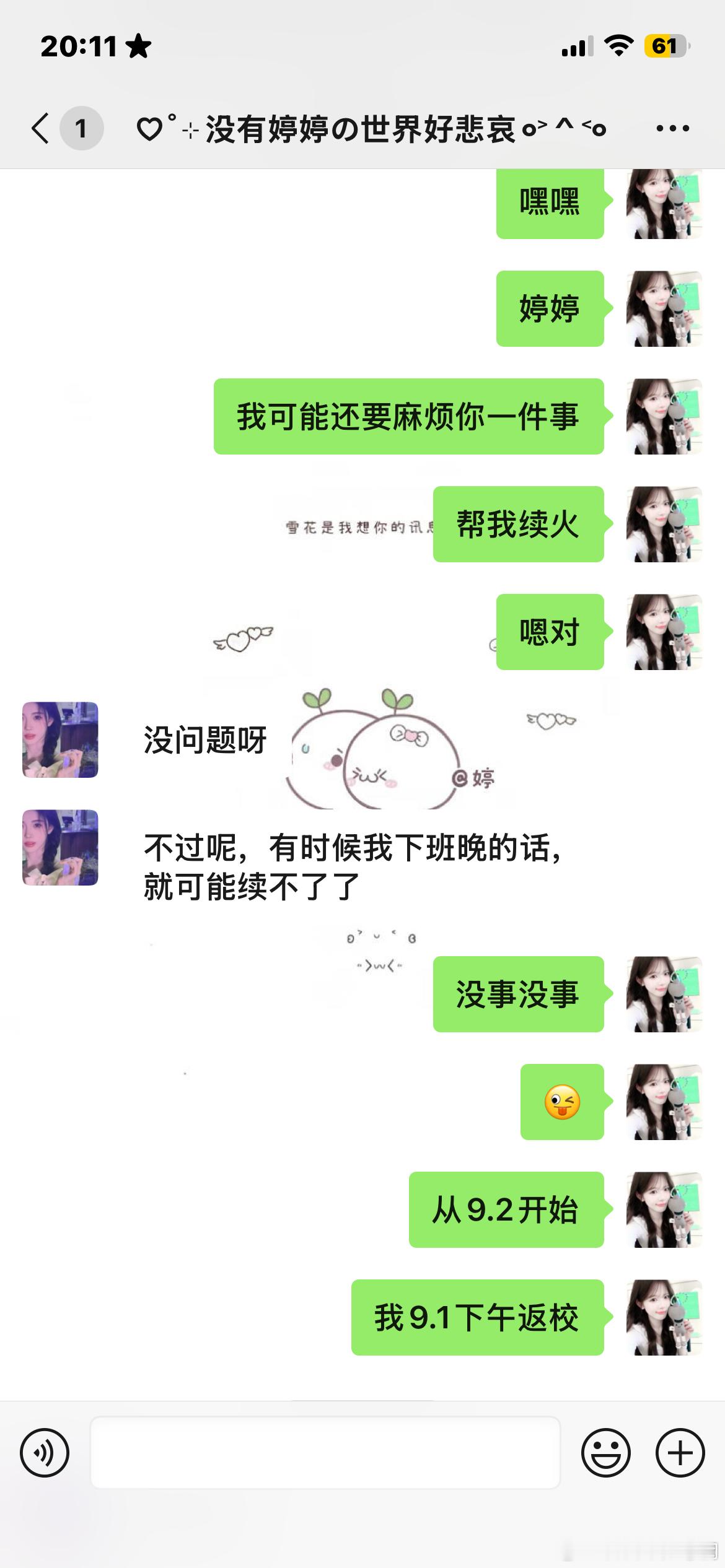Open the emoji sticker panel
This screenshot has width=725, height=1568.
pyautogui.click(x=605, y=1452)
